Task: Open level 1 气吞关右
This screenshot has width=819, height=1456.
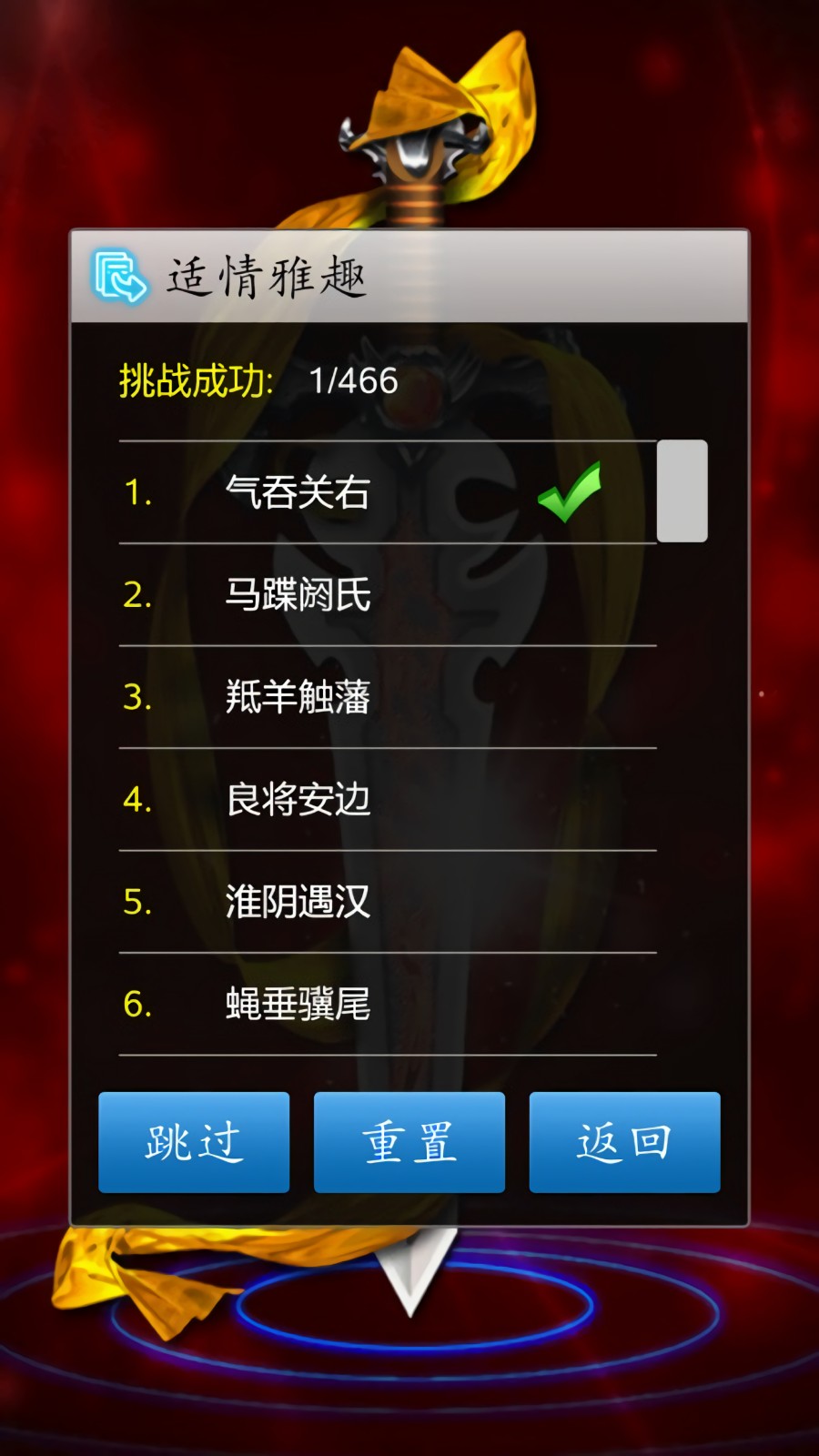Action: (298, 492)
